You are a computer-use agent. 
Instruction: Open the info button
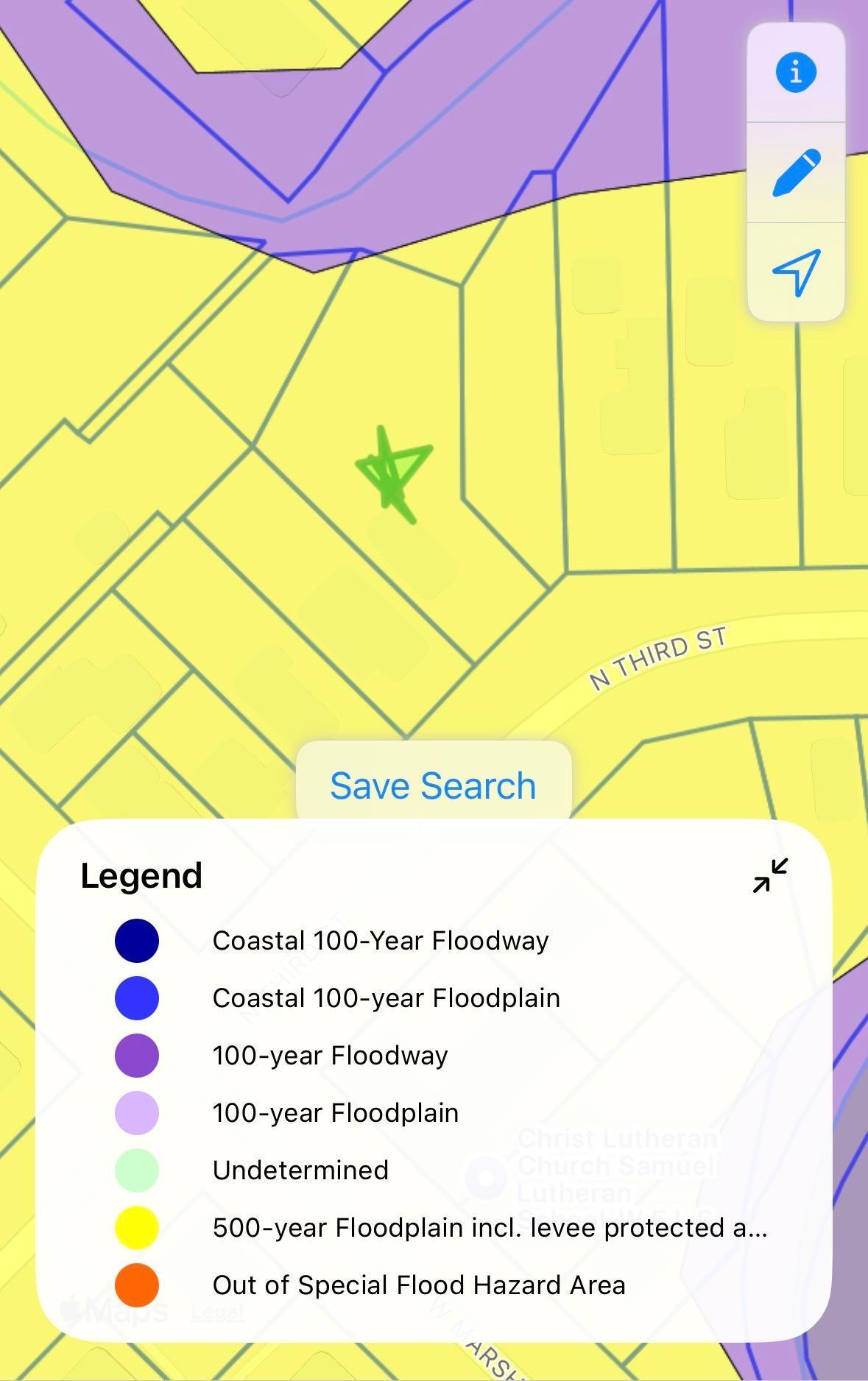795,72
